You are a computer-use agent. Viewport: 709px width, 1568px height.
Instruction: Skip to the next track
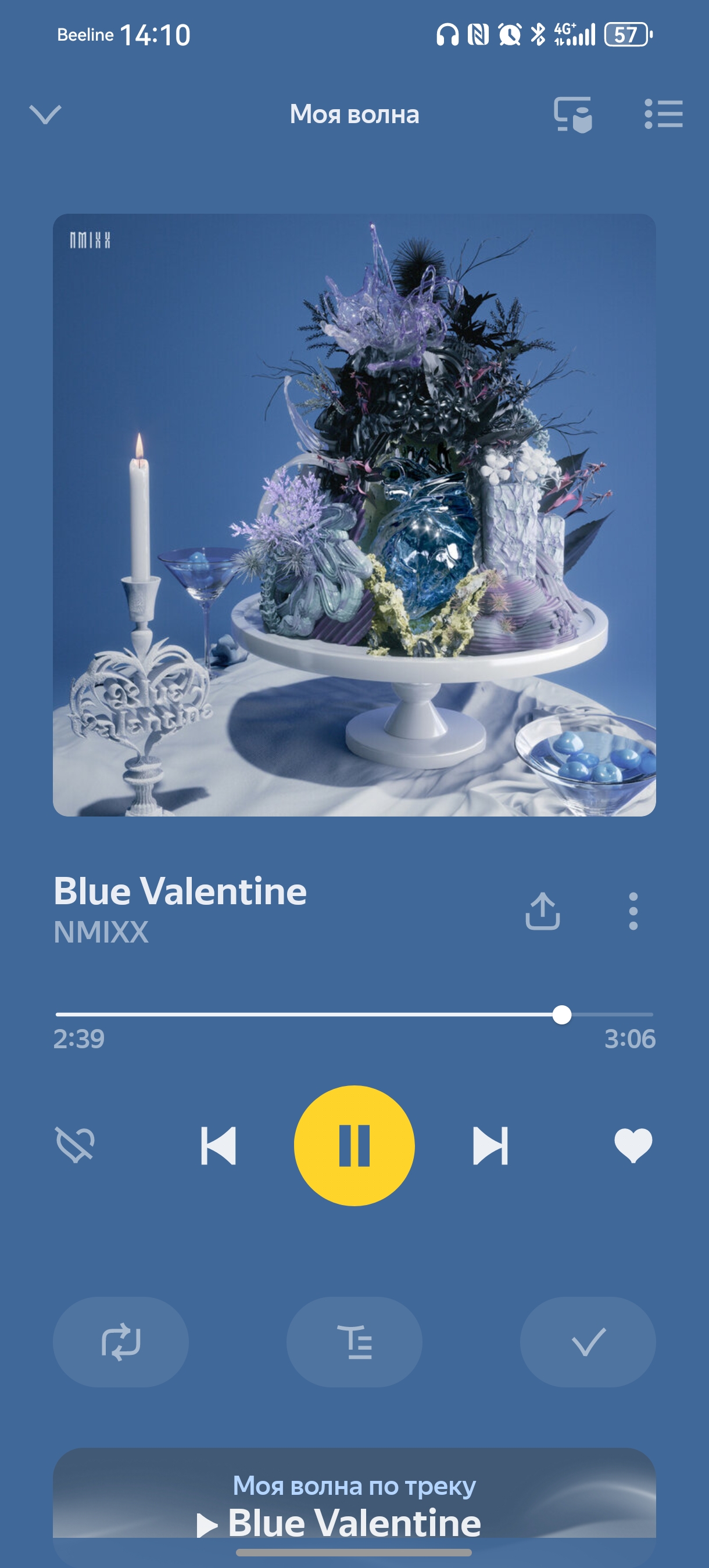click(x=490, y=1146)
